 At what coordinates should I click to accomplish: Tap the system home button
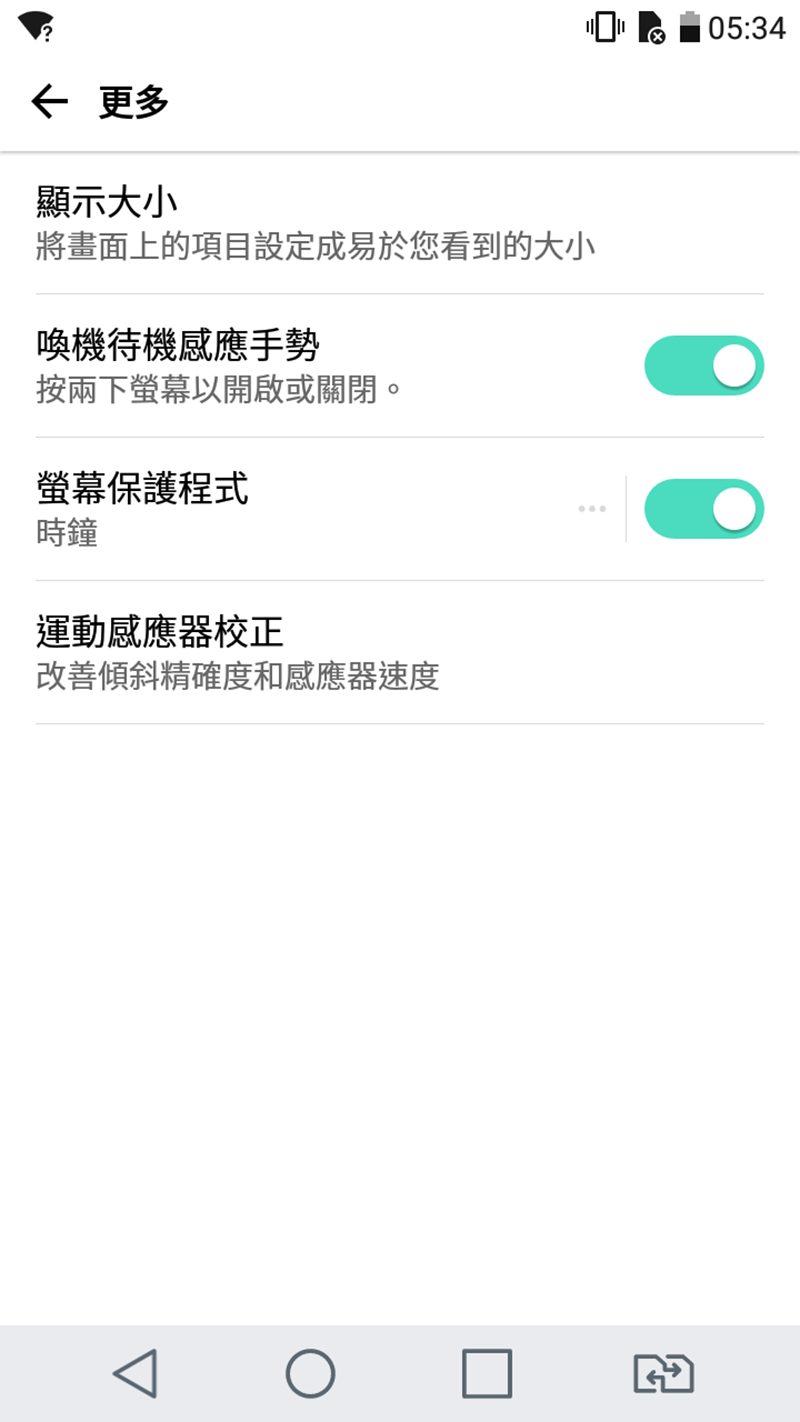click(x=310, y=1373)
